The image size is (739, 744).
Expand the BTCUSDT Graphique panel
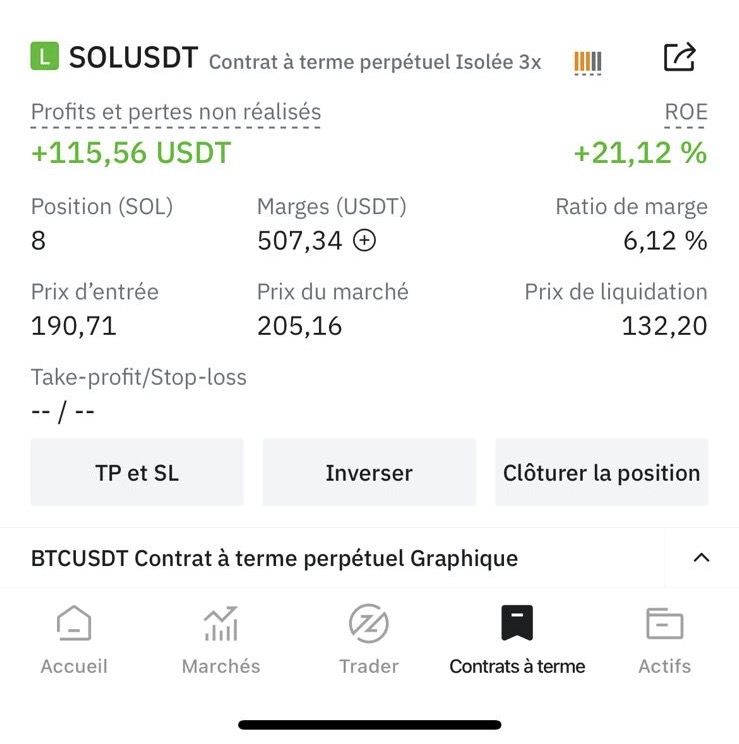(701, 558)
